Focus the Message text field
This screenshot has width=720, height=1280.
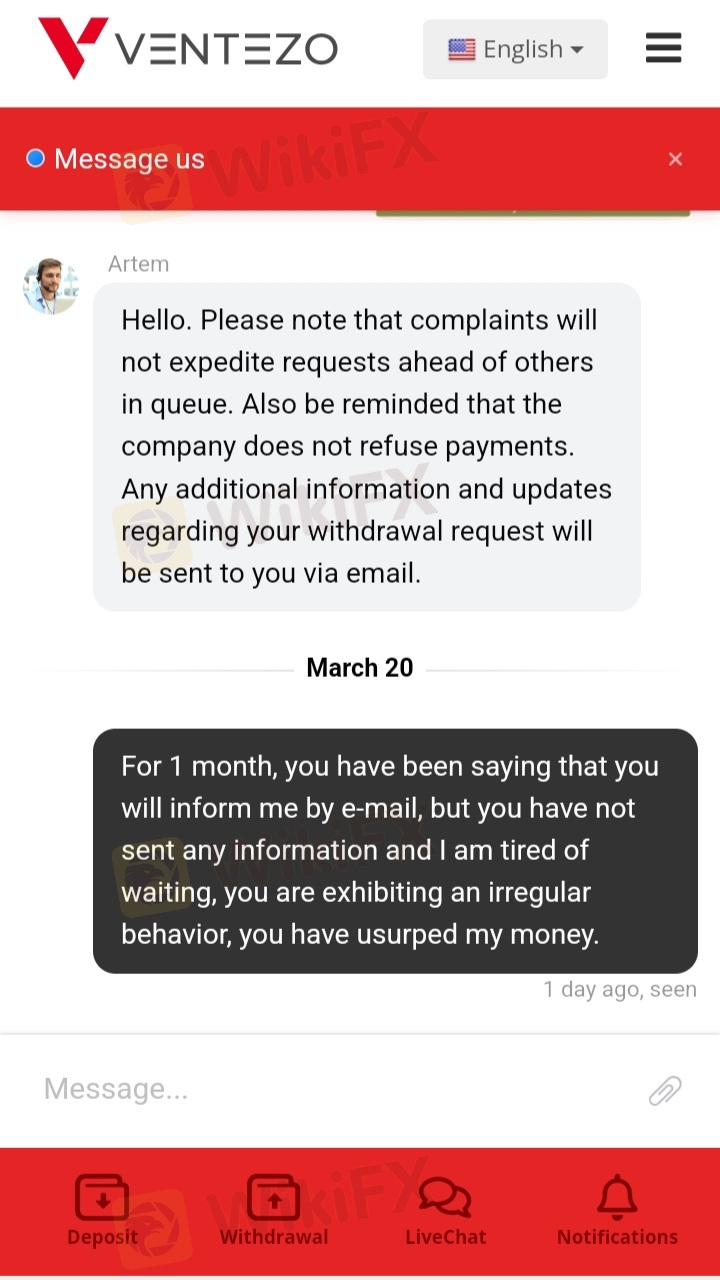(330, 1089)
